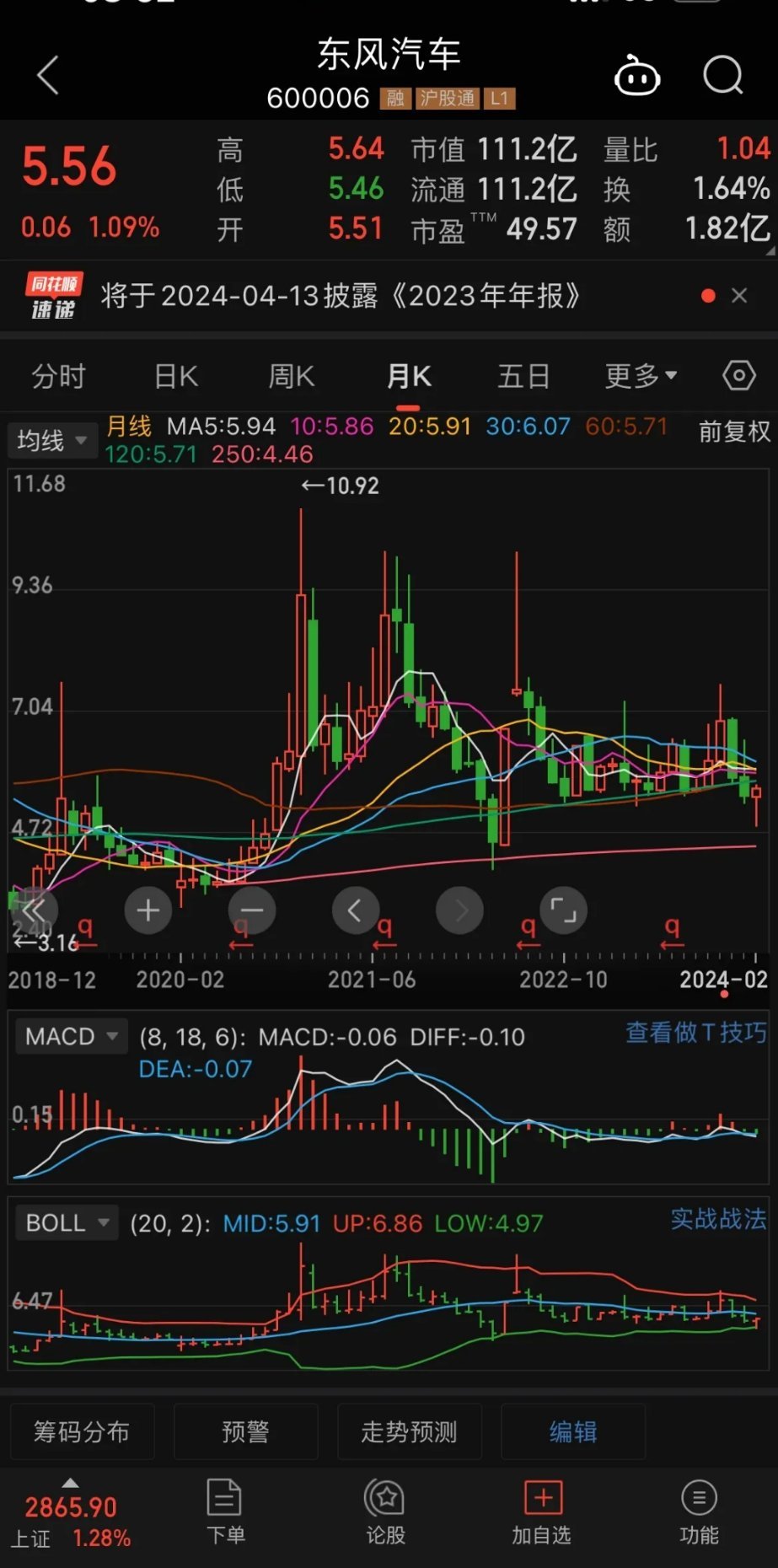Open the robot assistant icon

(636, 77)
